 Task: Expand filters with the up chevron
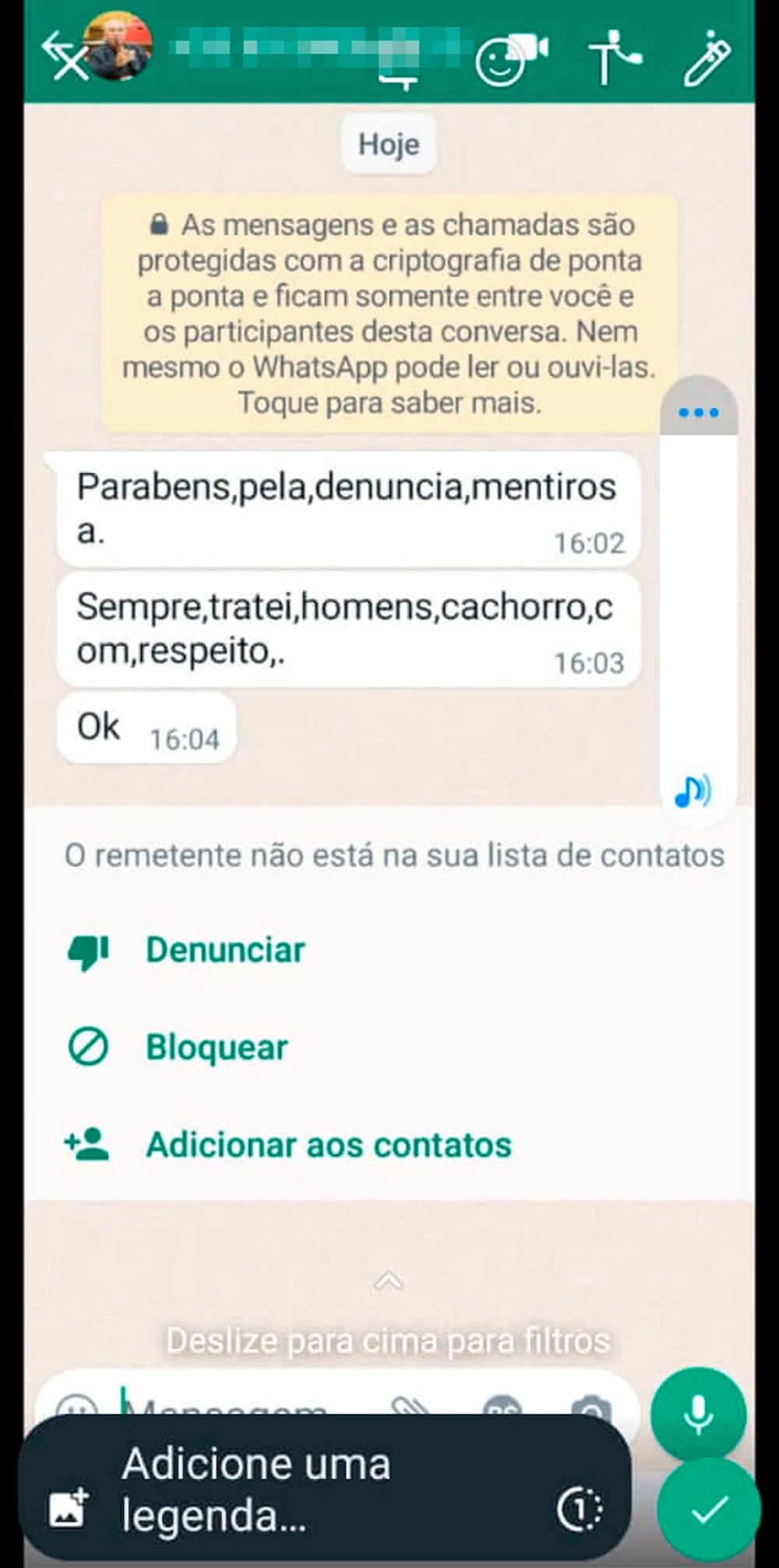pyautogui.click(x=389, y=1281)
